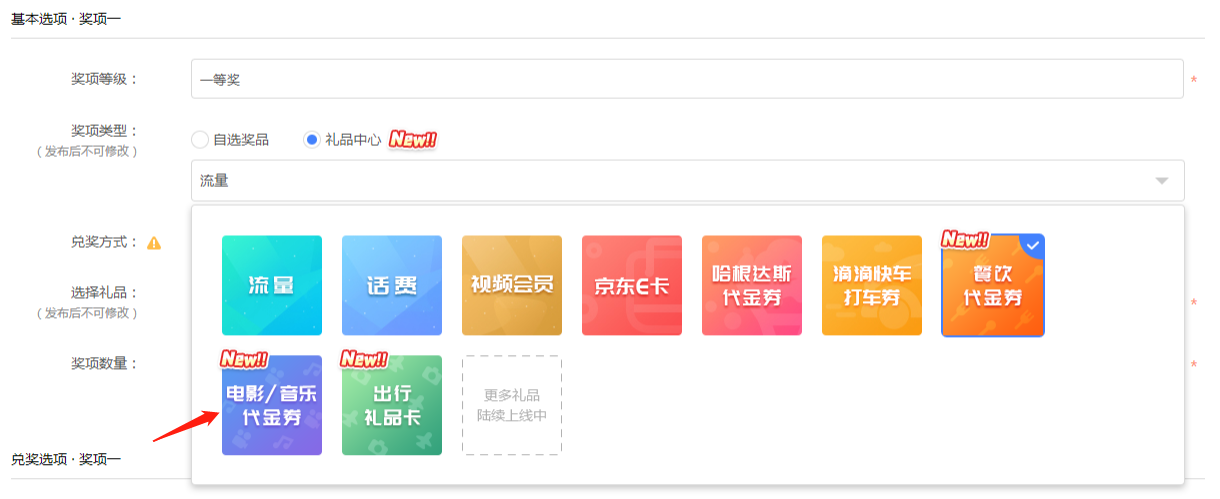Select the 自选奖品 radio option
This screenshot has width=1220, height=499.
(200, 140)
